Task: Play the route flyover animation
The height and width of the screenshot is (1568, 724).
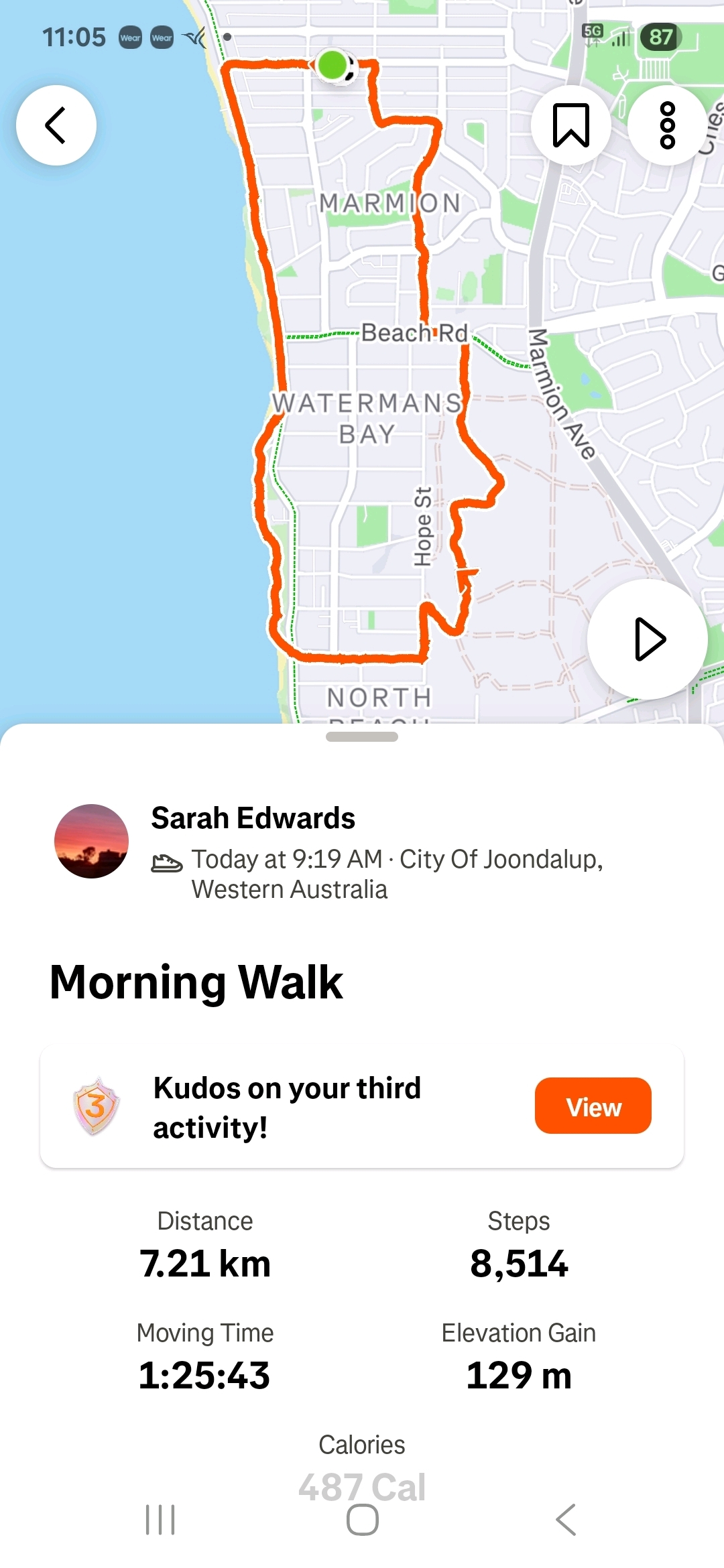Action: (647, 639)
